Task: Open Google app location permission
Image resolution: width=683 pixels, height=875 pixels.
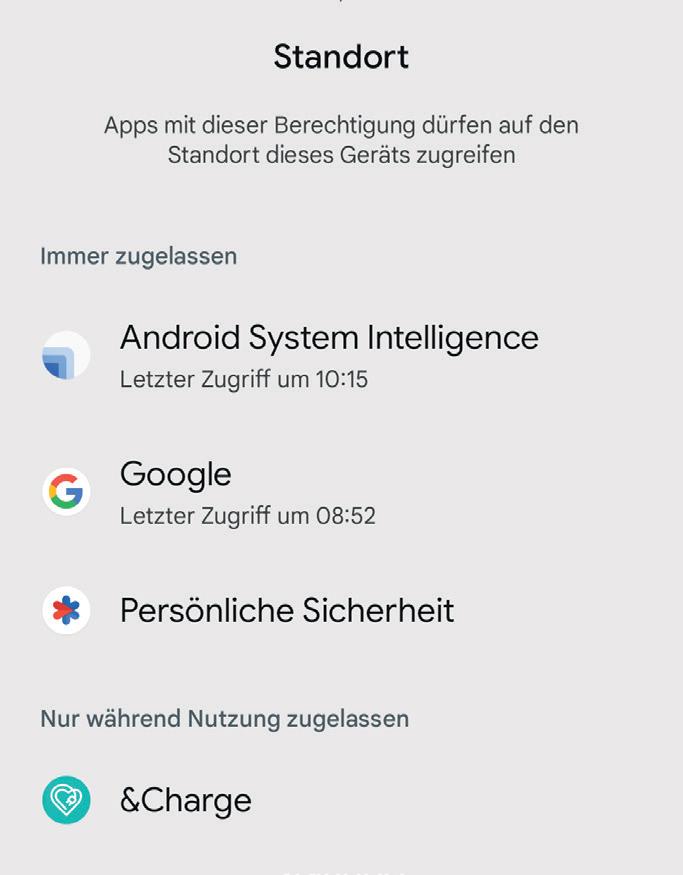Action: 342,492
